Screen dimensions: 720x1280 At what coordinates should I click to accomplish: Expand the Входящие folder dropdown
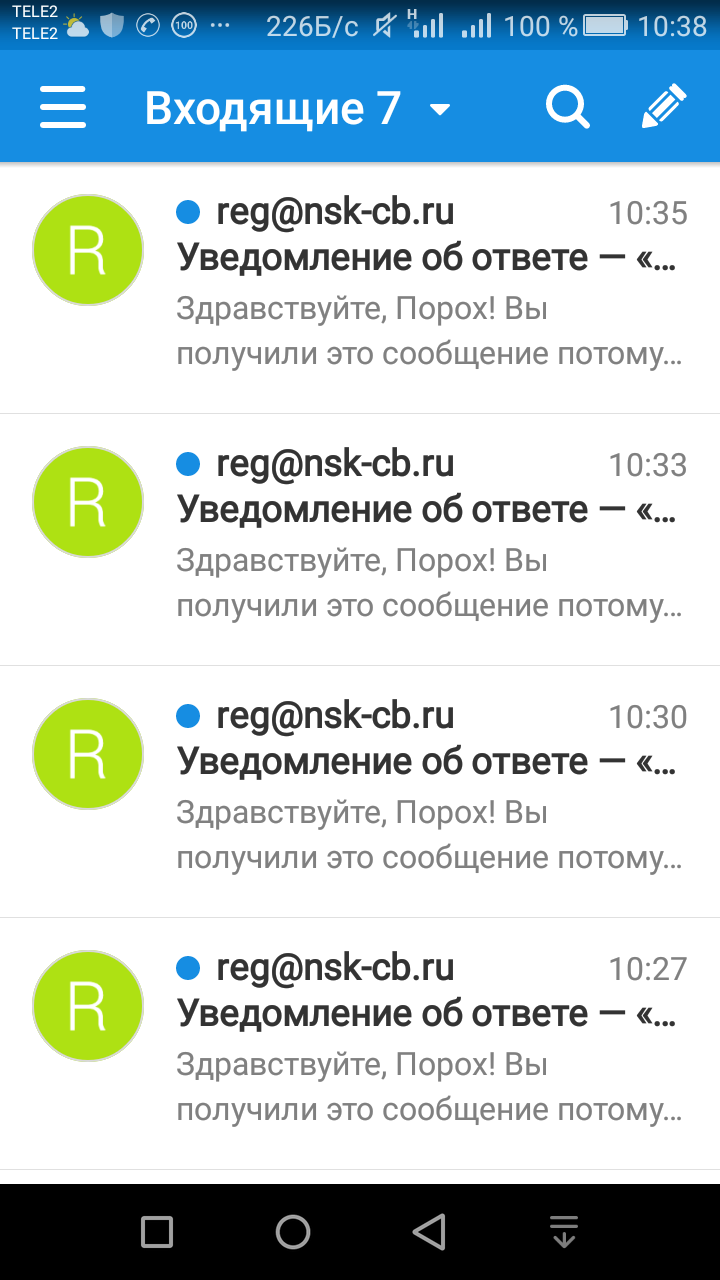pos(440,109)
